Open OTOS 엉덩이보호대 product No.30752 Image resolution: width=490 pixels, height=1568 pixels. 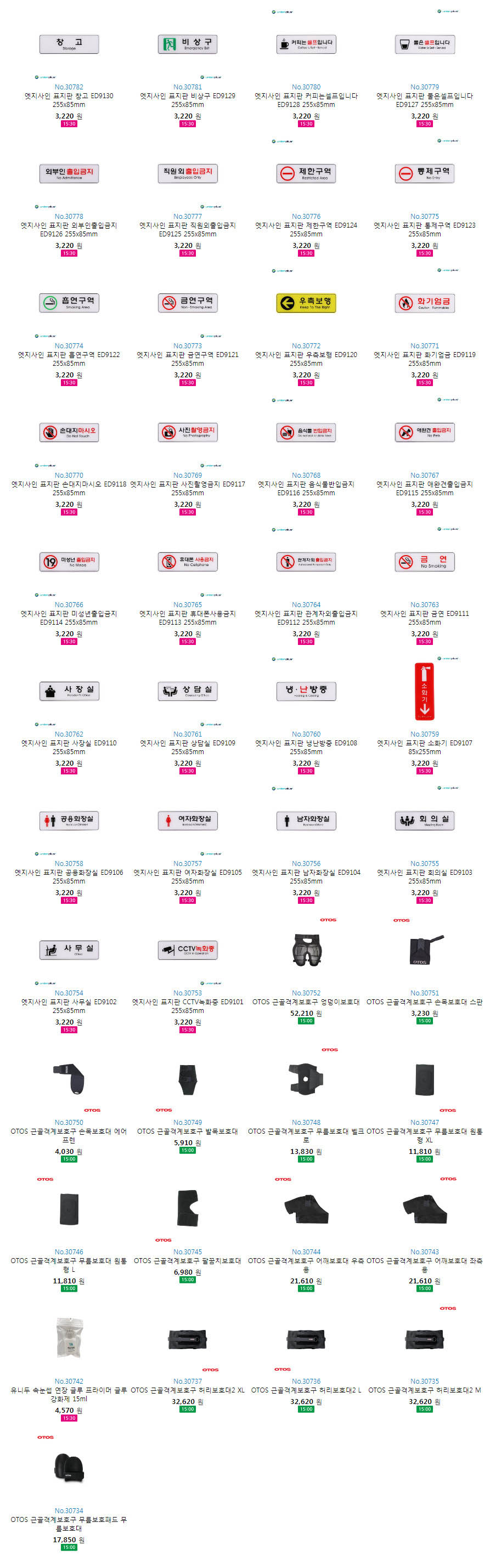[306, 949]
